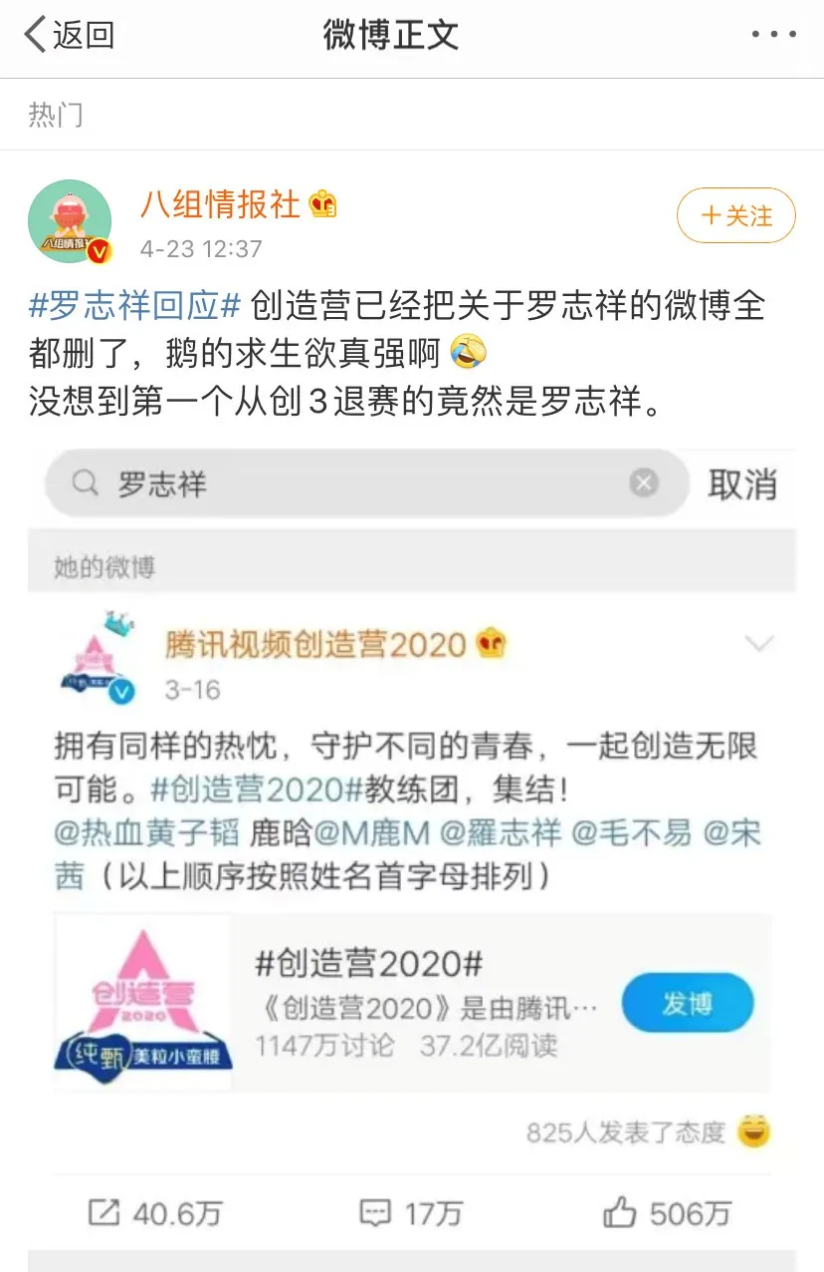The height and width of the screenshot is (1272, 824).
Task: Open the #罗志祥回应# hashtag topic
Action: click(135, 306)
